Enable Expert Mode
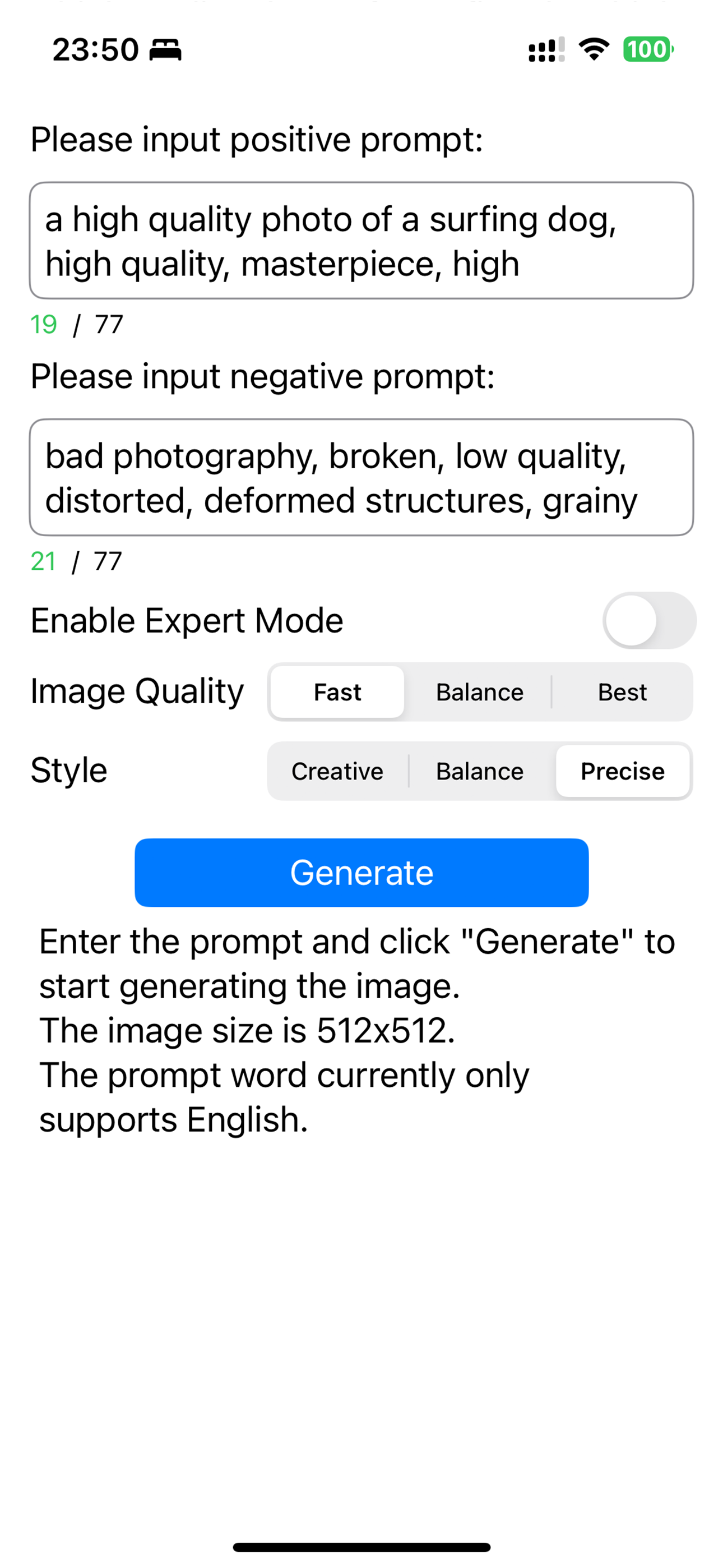 coord(649,620)
